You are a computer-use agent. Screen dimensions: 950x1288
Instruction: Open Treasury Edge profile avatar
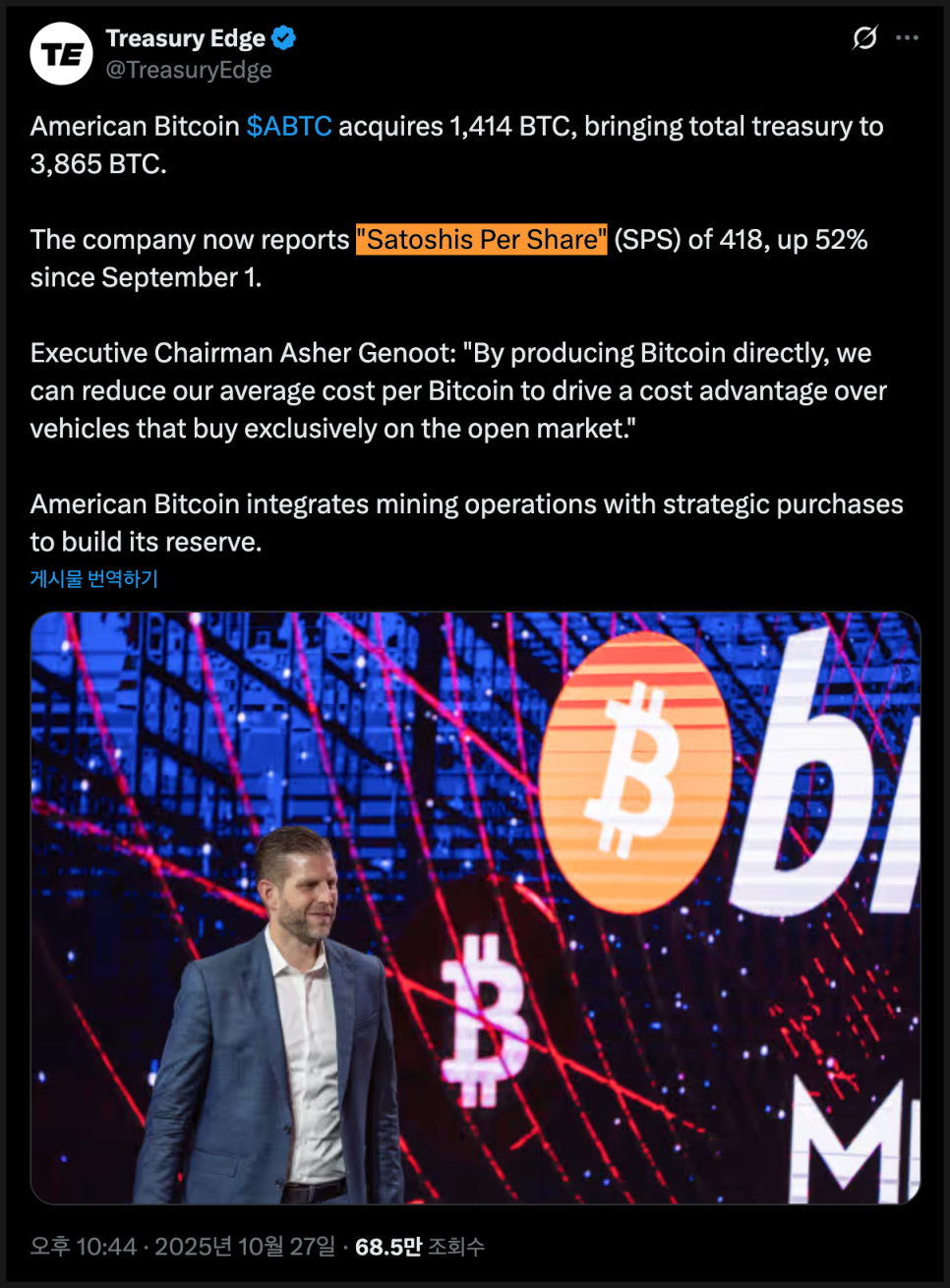click(61, 54)
